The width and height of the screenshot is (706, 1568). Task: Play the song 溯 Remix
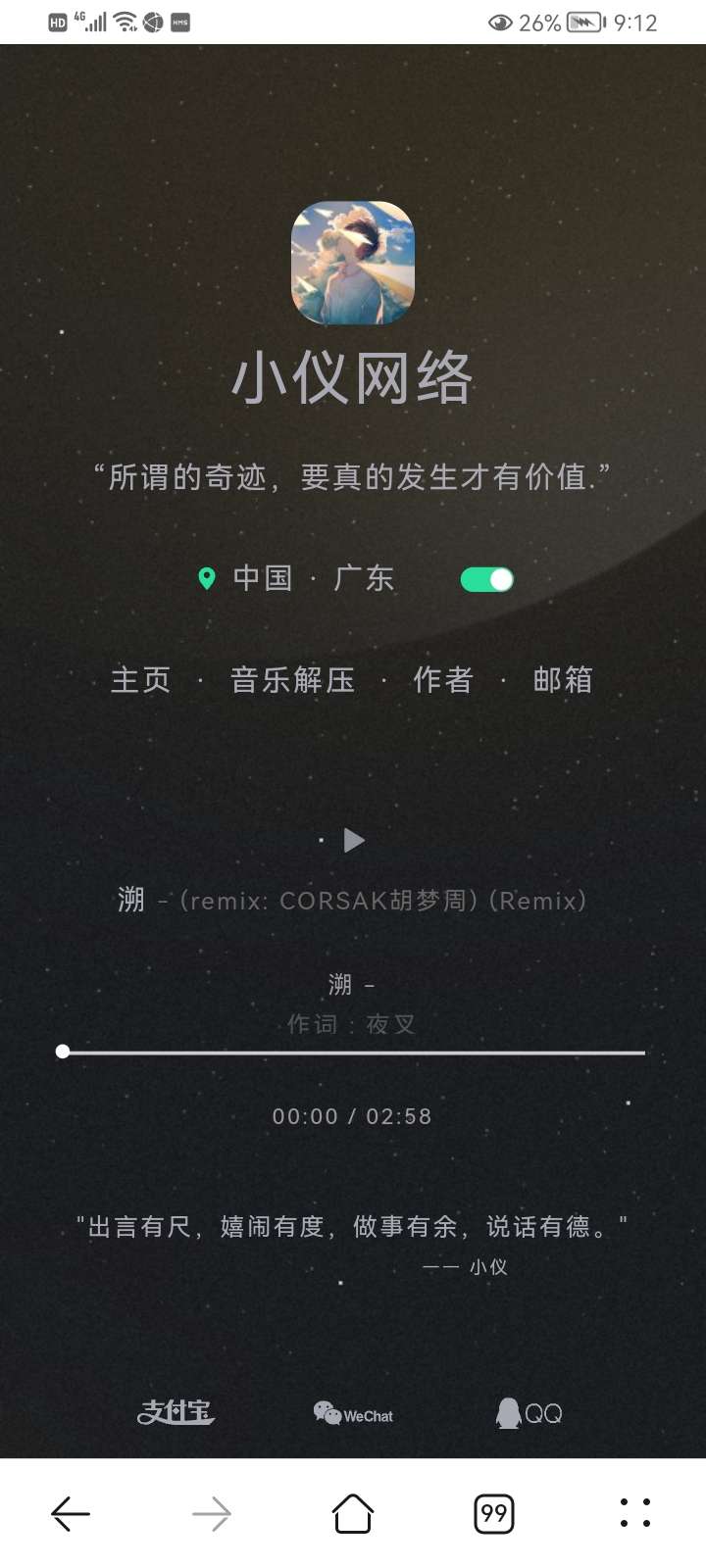click(354, 840)
